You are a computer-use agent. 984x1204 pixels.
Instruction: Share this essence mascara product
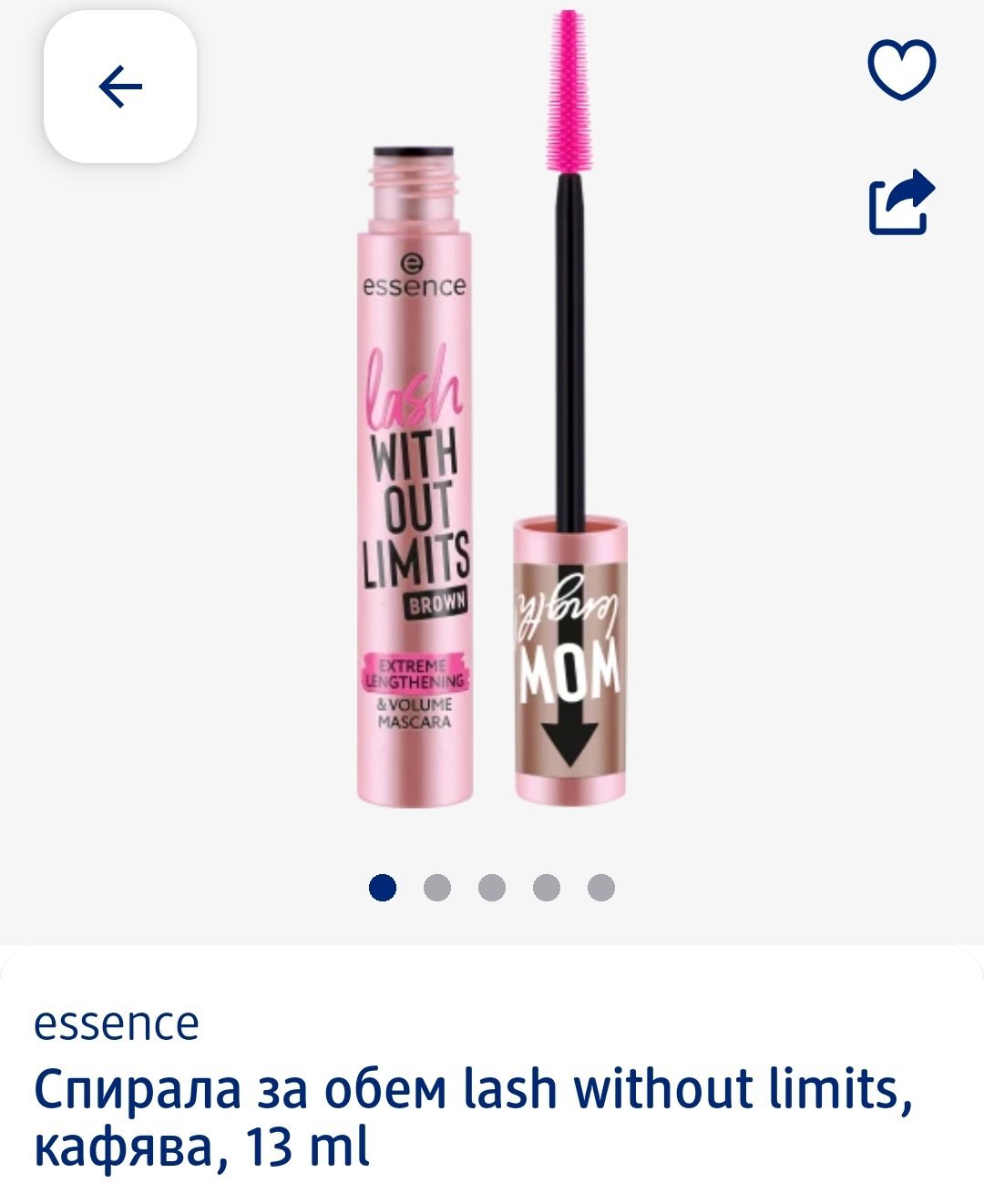coord(901,202)
